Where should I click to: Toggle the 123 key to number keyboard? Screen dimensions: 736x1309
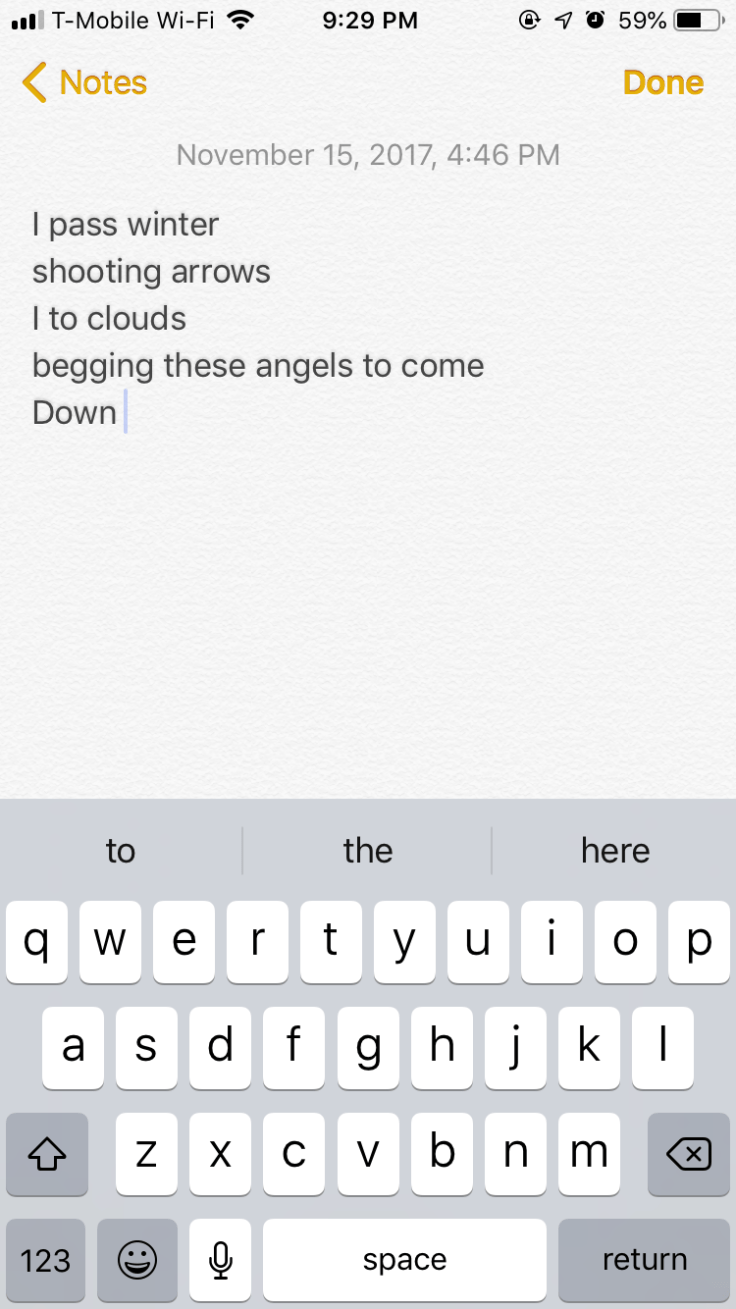click(45, 1260)
